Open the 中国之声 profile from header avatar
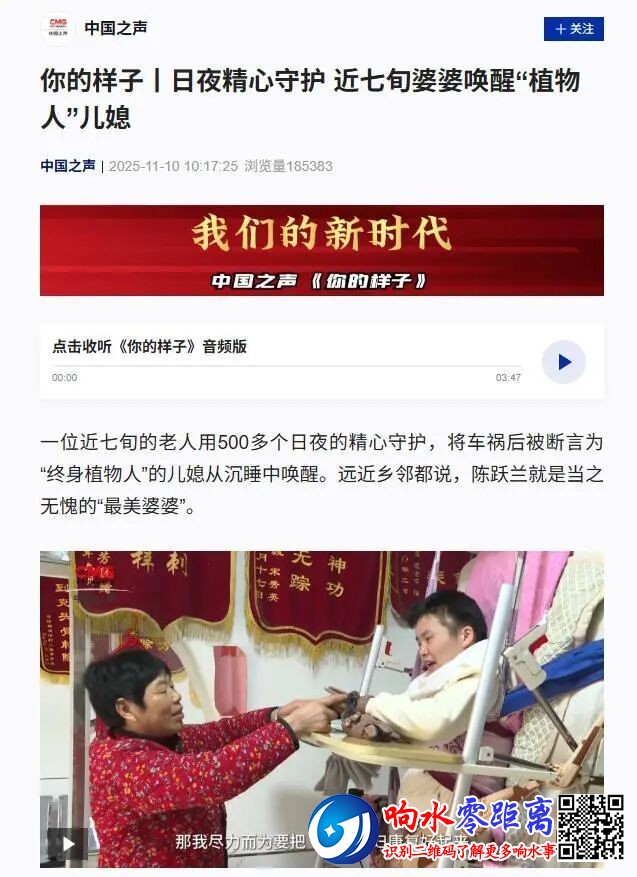This screenshot has height=877, width=637. click(x=57, y=29)
